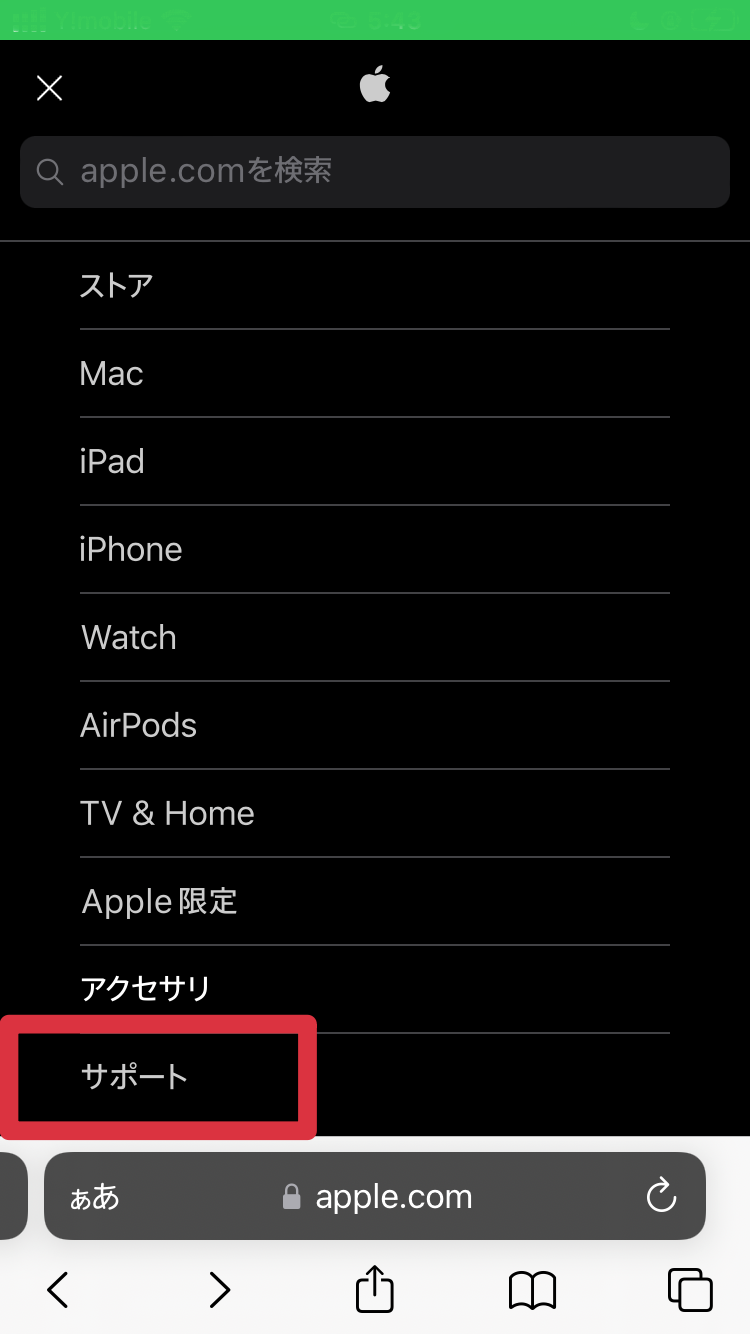Reload the apple.com page
Image resolution: width=750 pixels, height=1334 pixels.
[661, 1196]
